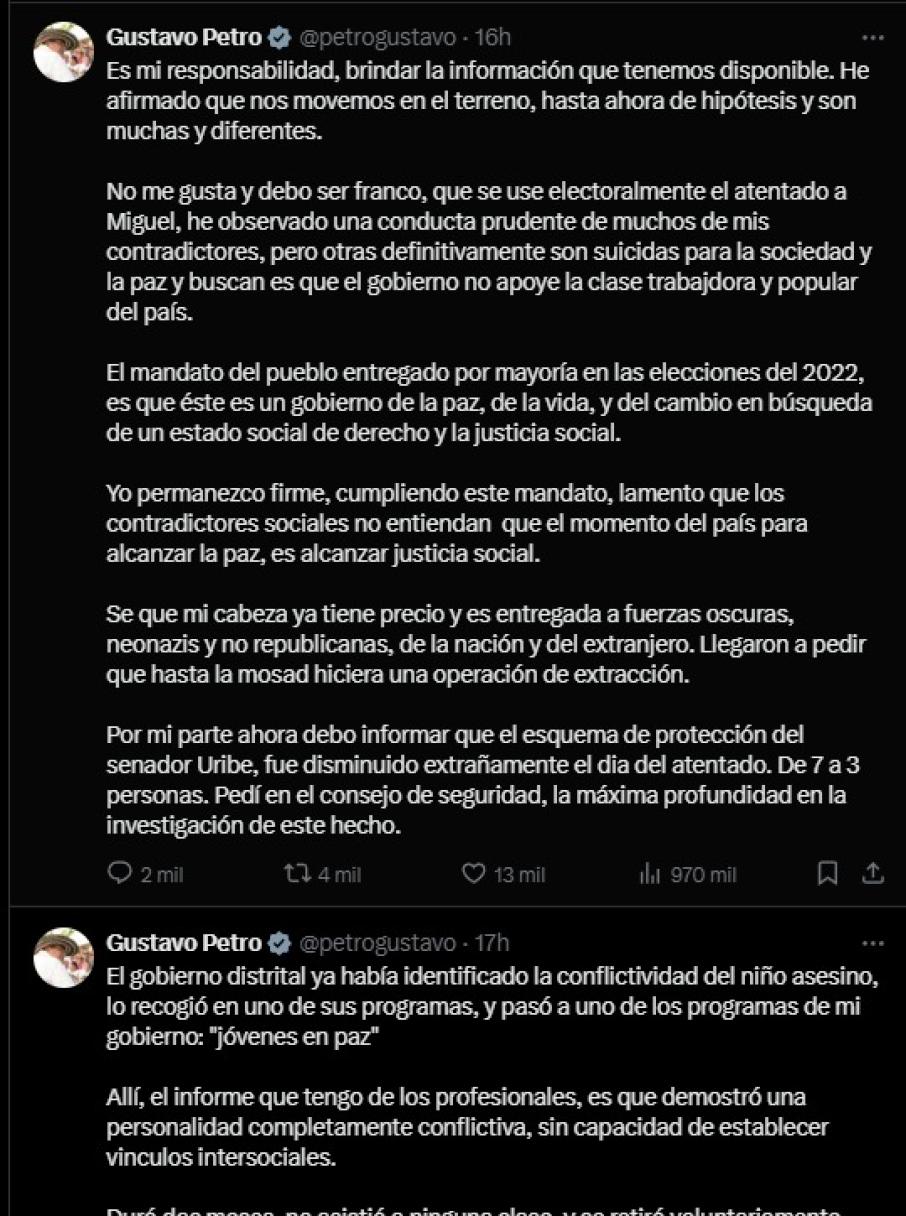This screenshot has height=1216, width=906.
Task: Open the Gustavo Petro name on the 17h post
Action: 184,943
